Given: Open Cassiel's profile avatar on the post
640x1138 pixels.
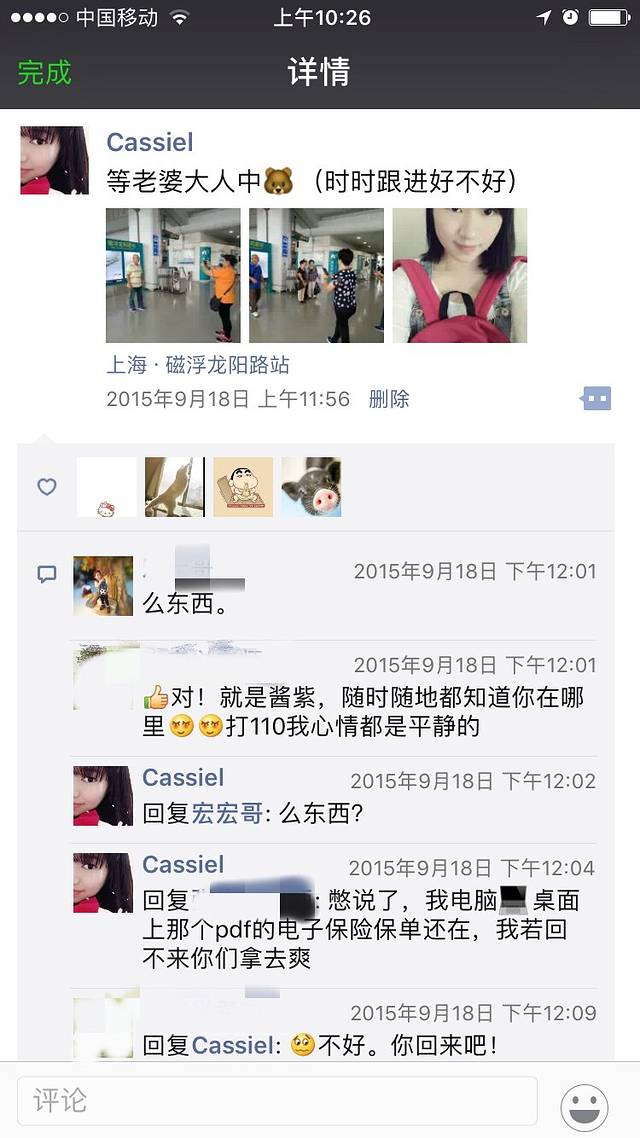Looking at the screenshot, I should (55, 160).
